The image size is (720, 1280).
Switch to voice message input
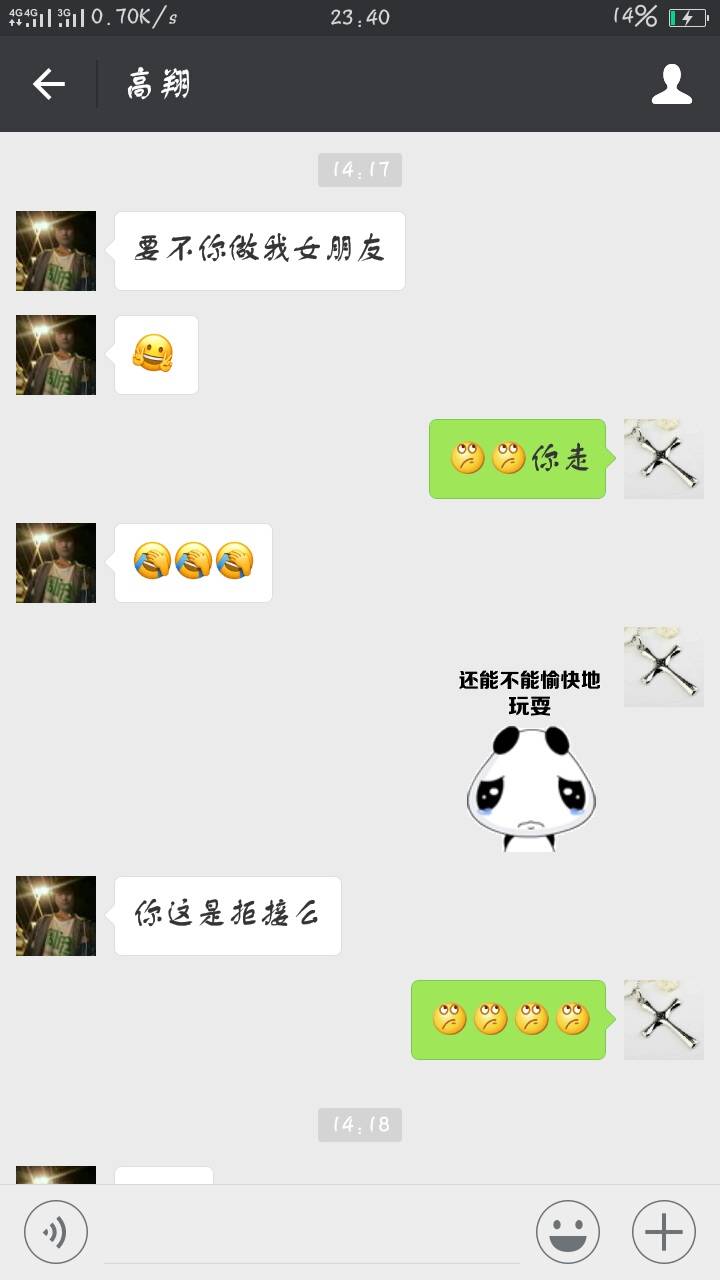click(56, 1232)
